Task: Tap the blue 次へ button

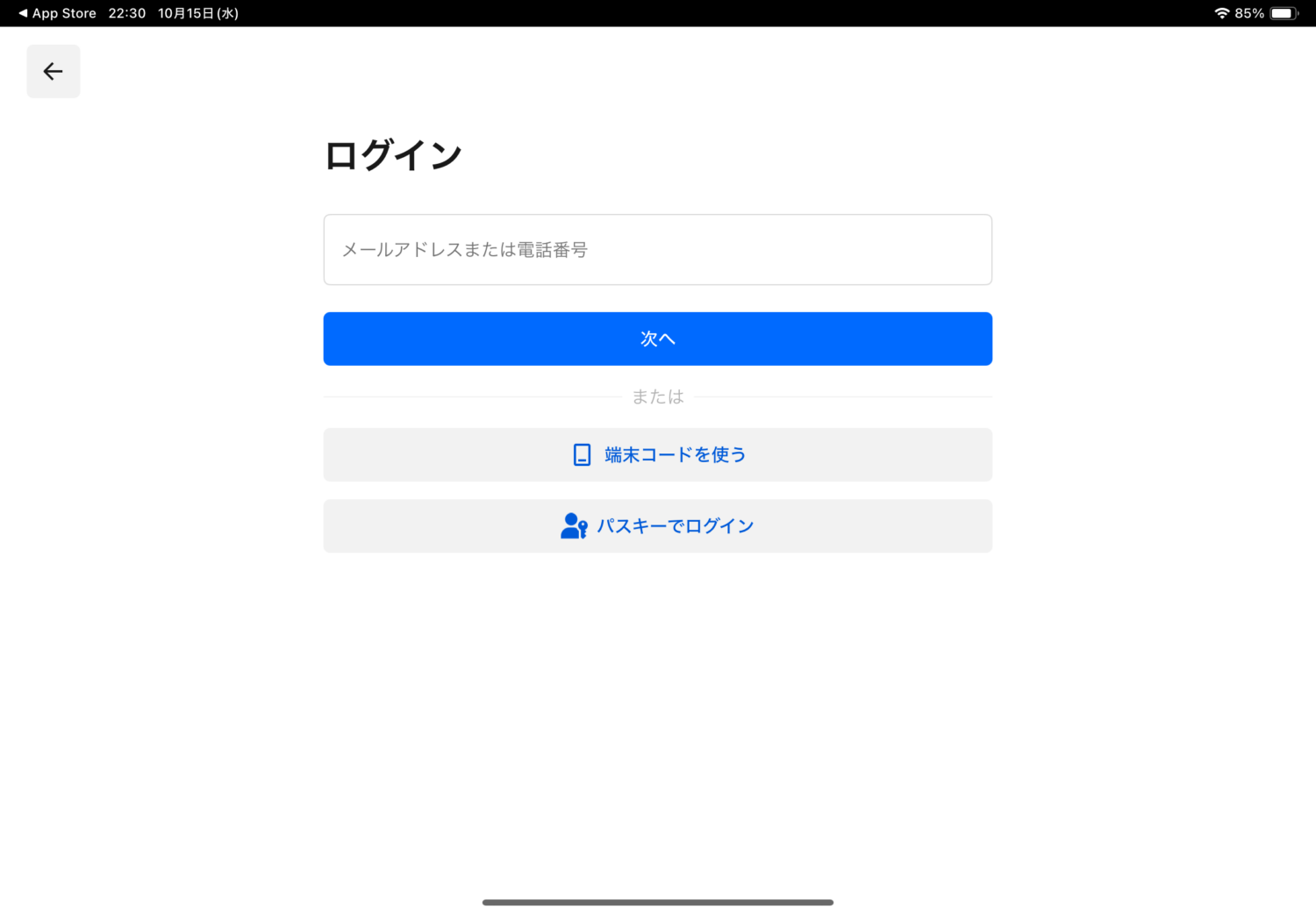Action: 657,339
